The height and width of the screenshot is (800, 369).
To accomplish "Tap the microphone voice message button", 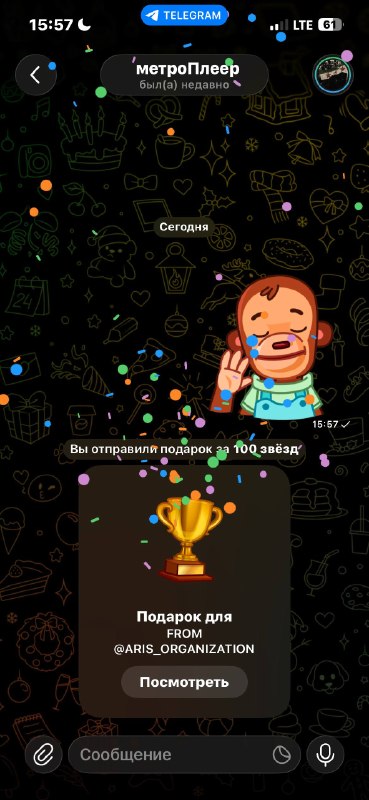I will coord(326,755).
